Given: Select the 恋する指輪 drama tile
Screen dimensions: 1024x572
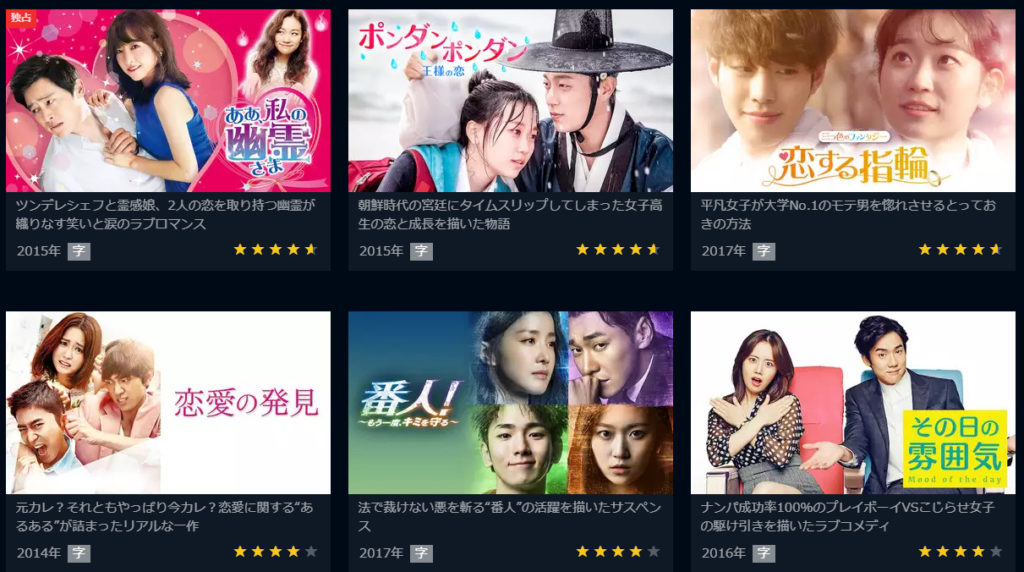Looking at the screenshot, I should 852,101.
